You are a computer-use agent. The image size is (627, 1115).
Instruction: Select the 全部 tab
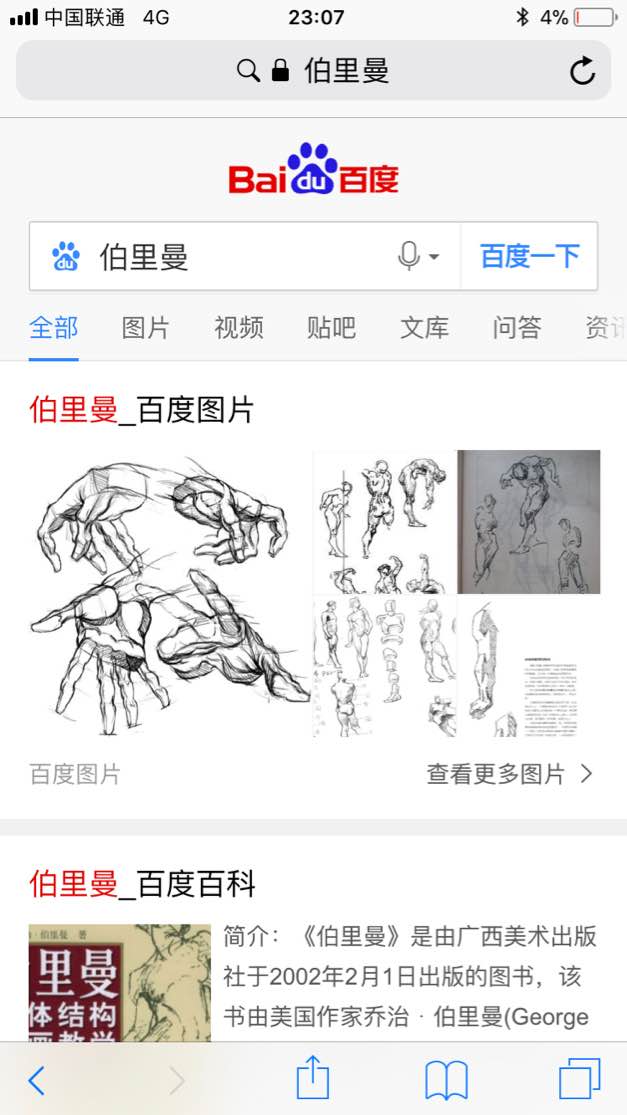pos(53,328)
